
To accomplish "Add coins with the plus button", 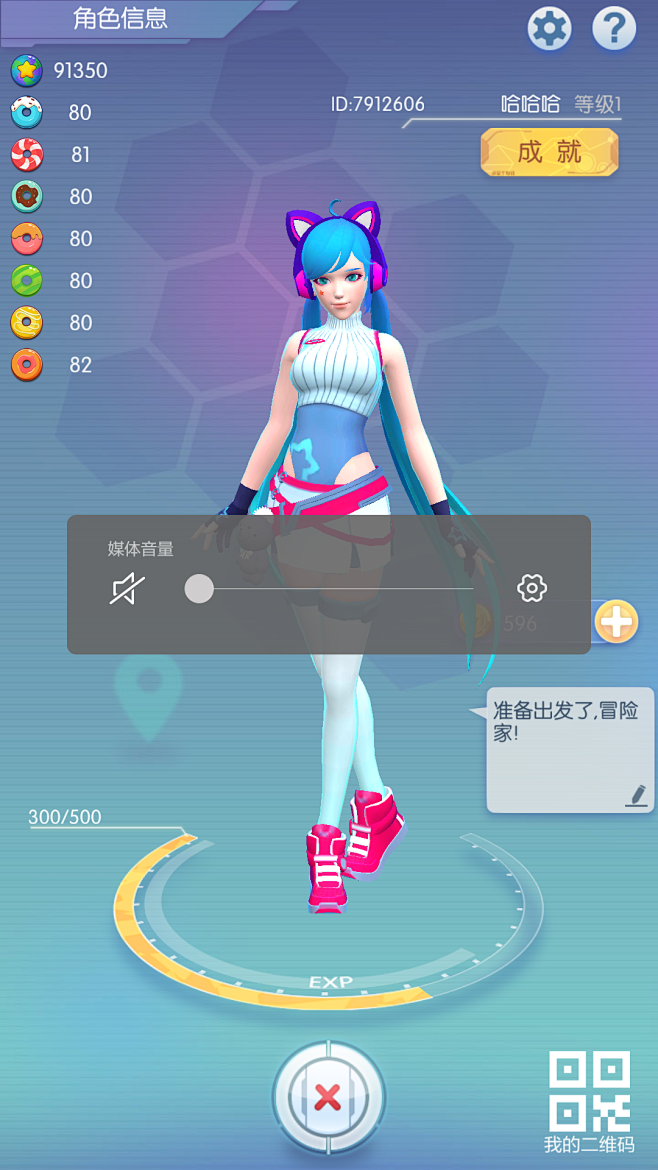I will coord(616,622).
